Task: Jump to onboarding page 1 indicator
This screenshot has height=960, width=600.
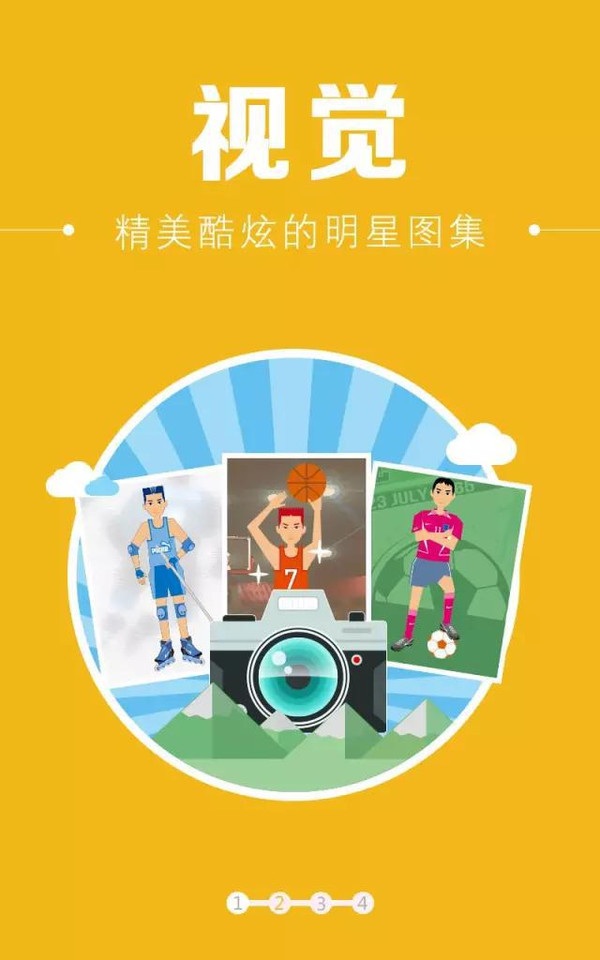Action: (x=237, y=904)
